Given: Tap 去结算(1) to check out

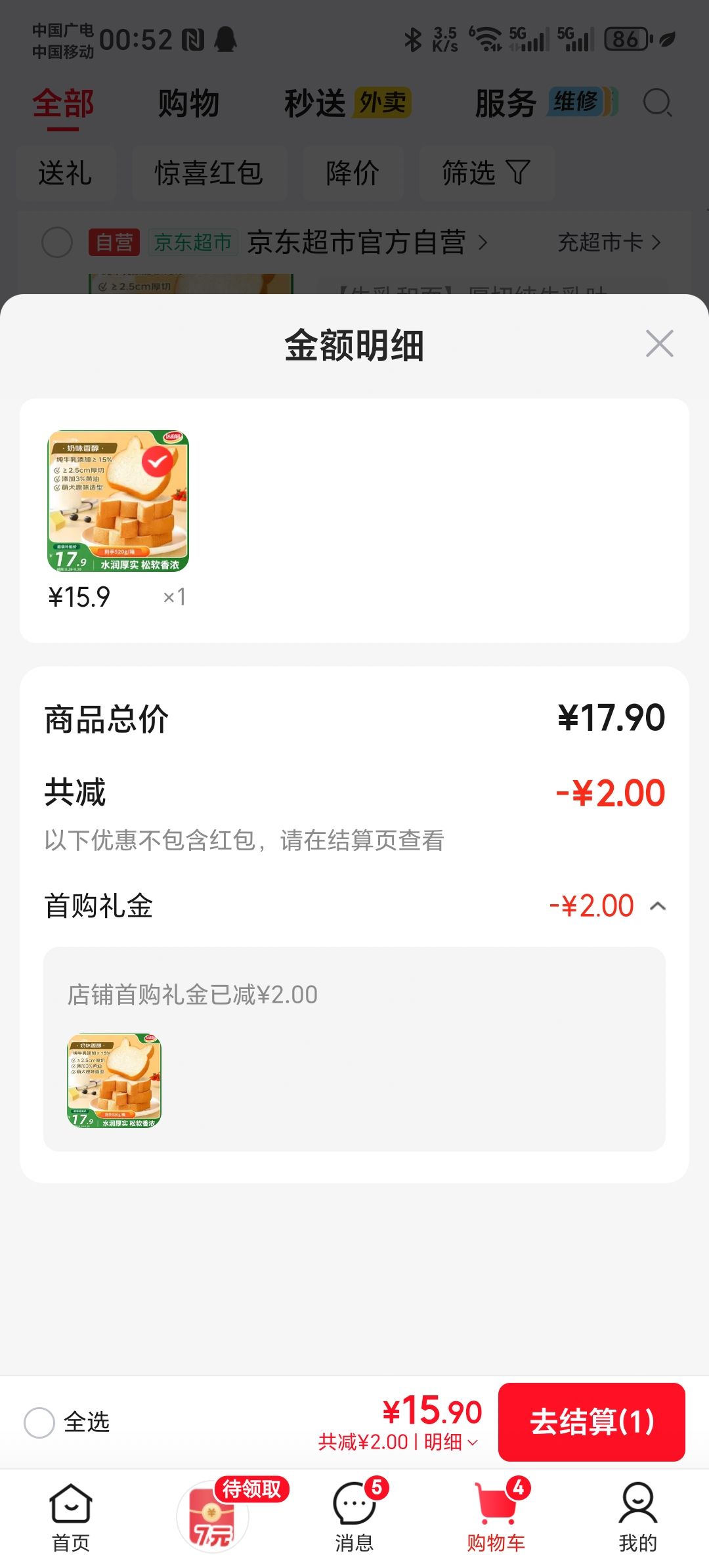Looking at the screenshot, I should click(x=591, y=1422).
